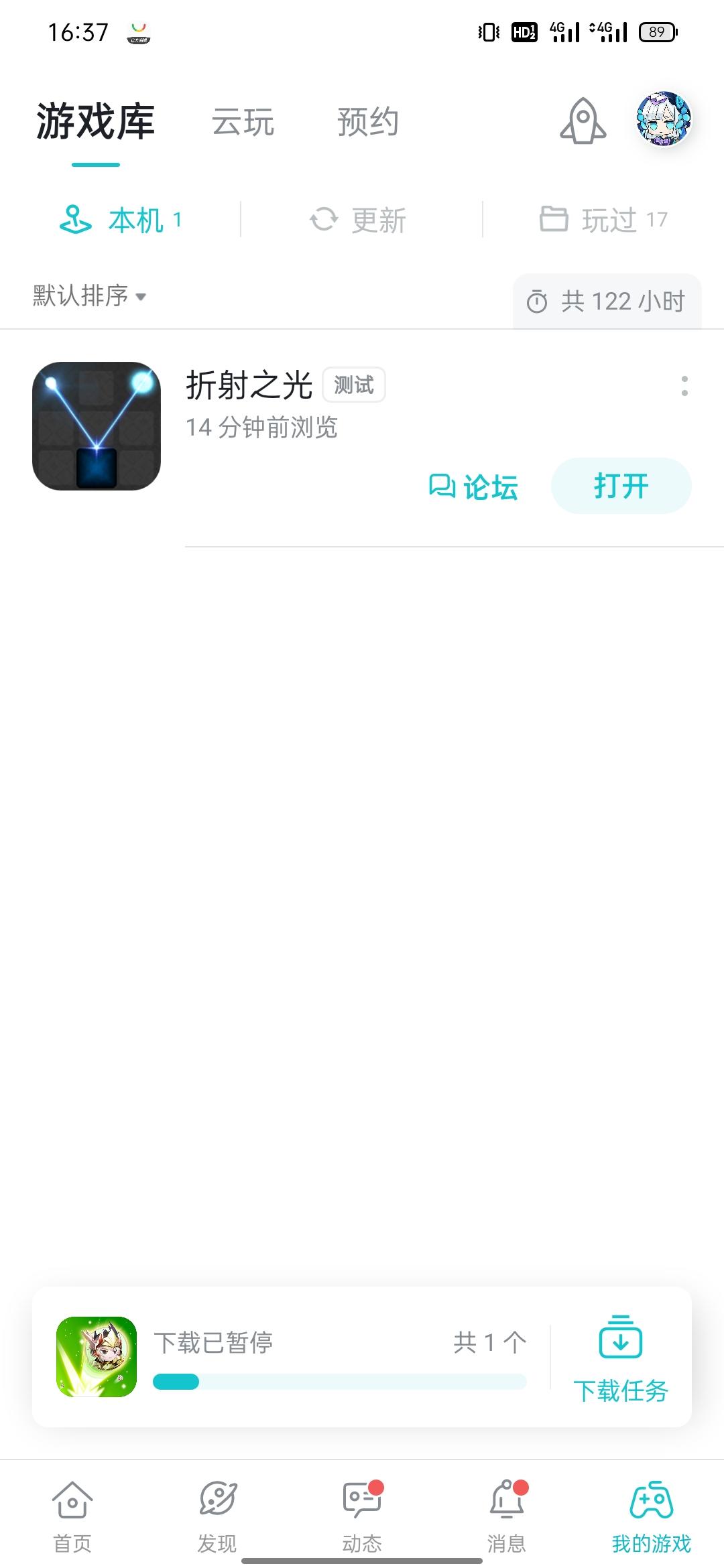Tap the paused download card

[x=292, y=1357]
